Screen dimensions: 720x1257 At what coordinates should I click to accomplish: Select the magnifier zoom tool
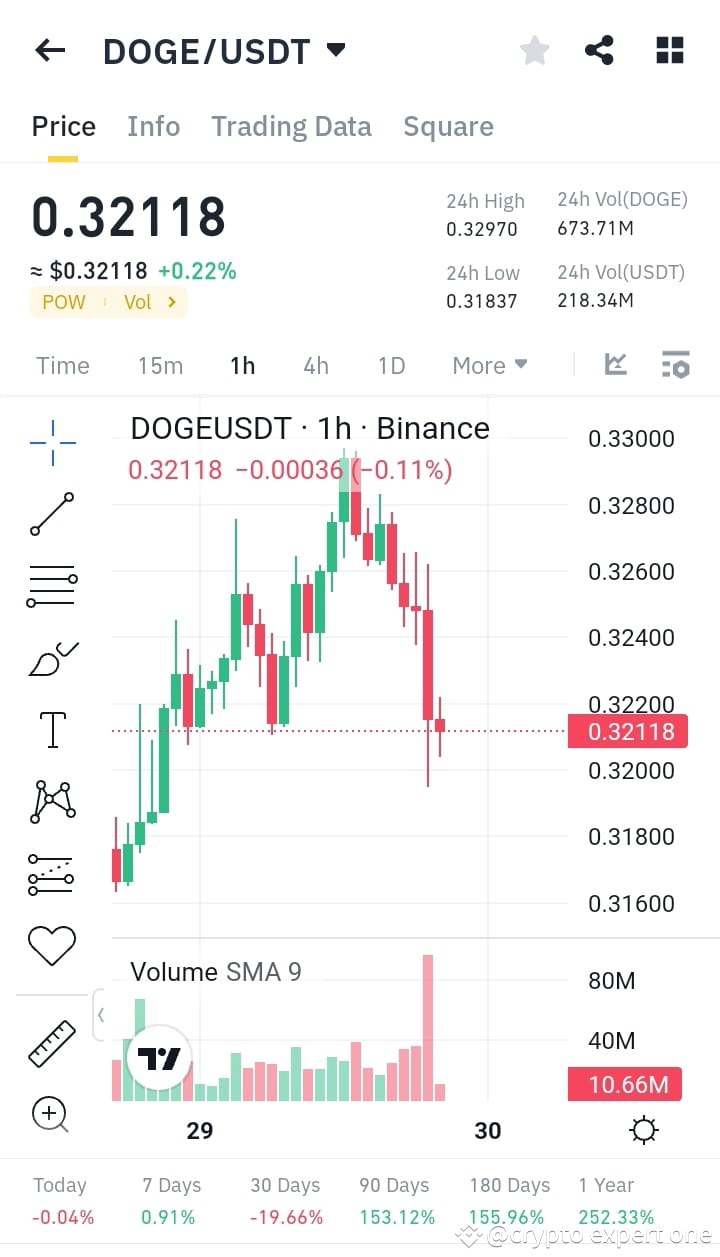52,1114
